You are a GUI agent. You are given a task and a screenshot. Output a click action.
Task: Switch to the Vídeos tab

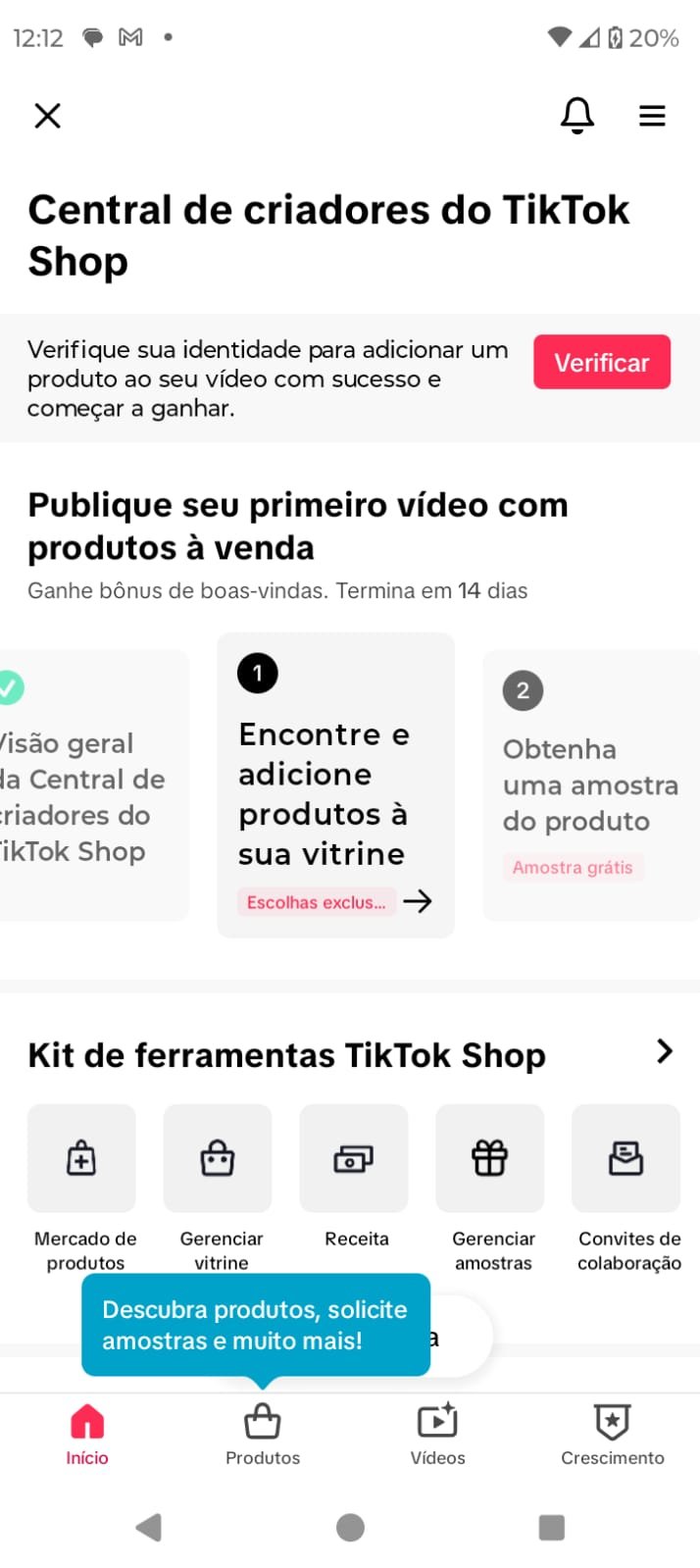(x=437, y=1434)
